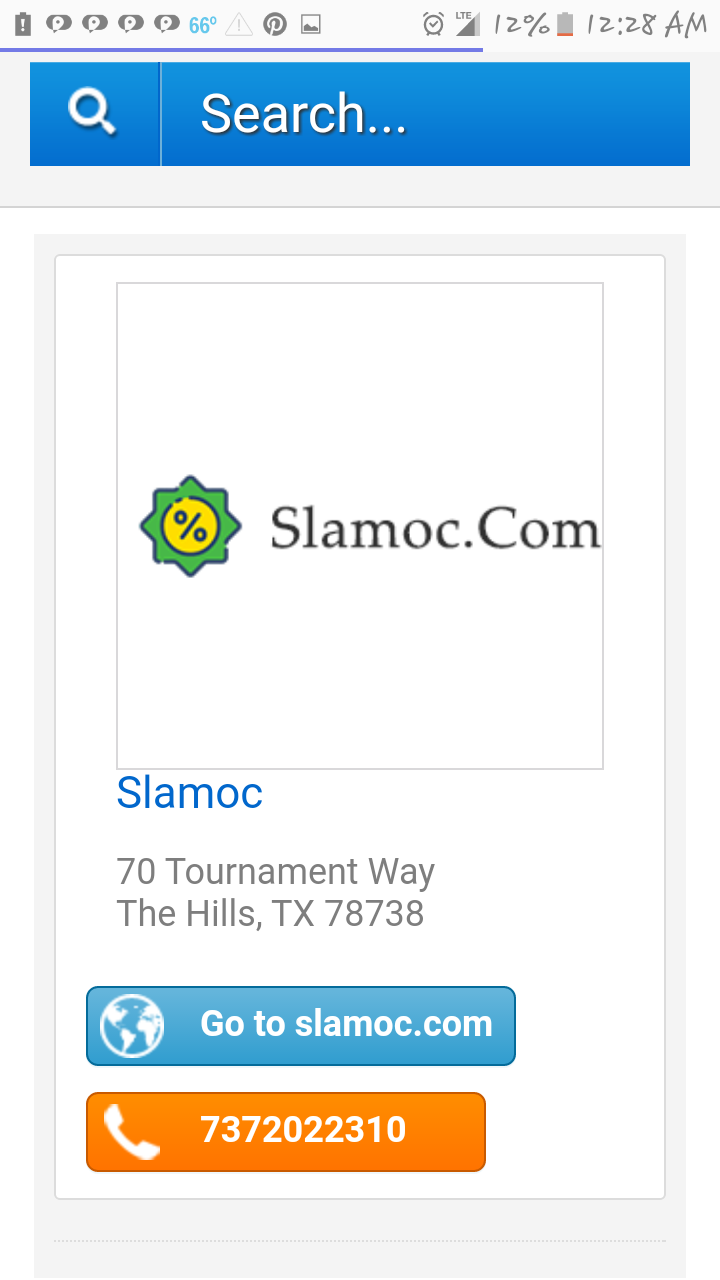This screenshot has width=720, height=1280.
Task: Open the Slamoc.Com logo image
Action: [360, 526]
